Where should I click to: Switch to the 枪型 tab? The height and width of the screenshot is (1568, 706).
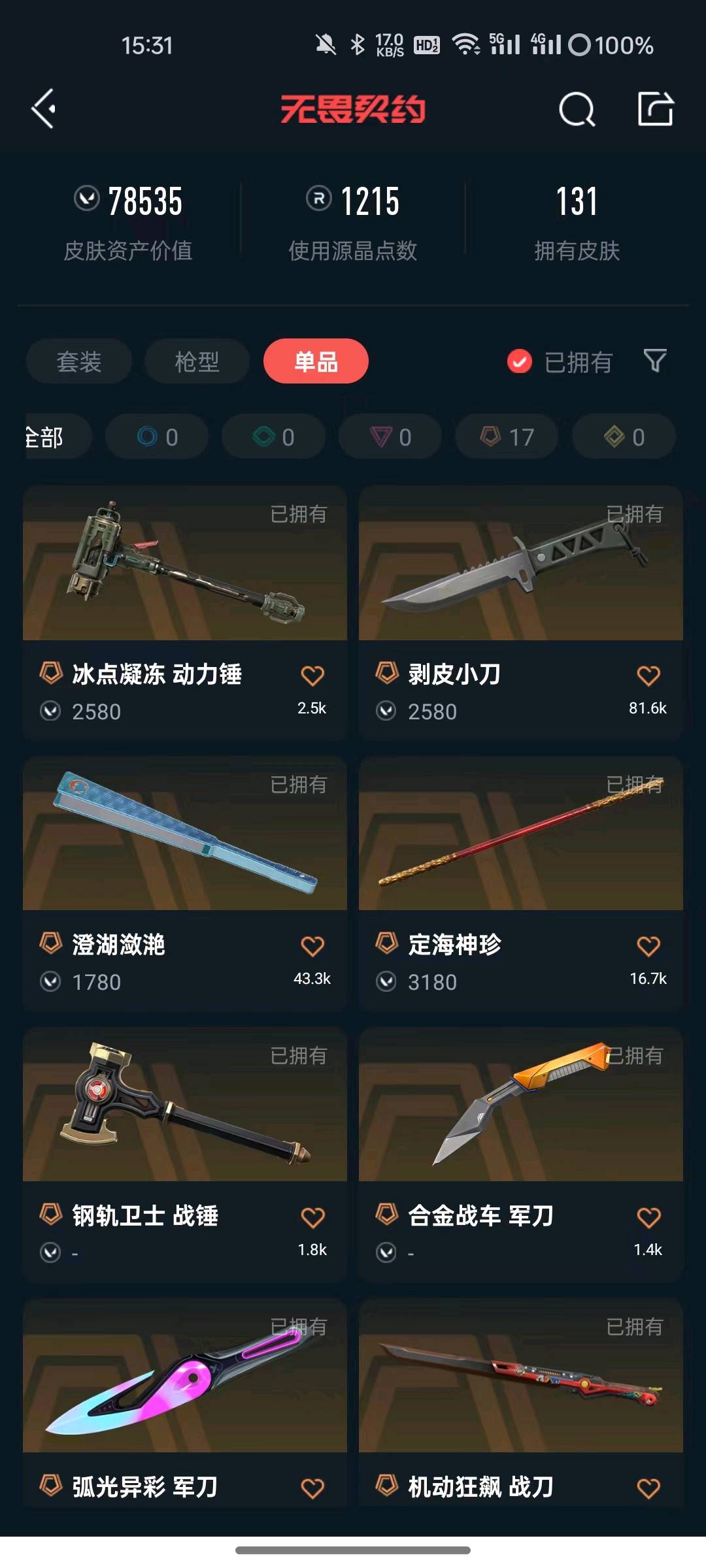(x=197, y=361)
